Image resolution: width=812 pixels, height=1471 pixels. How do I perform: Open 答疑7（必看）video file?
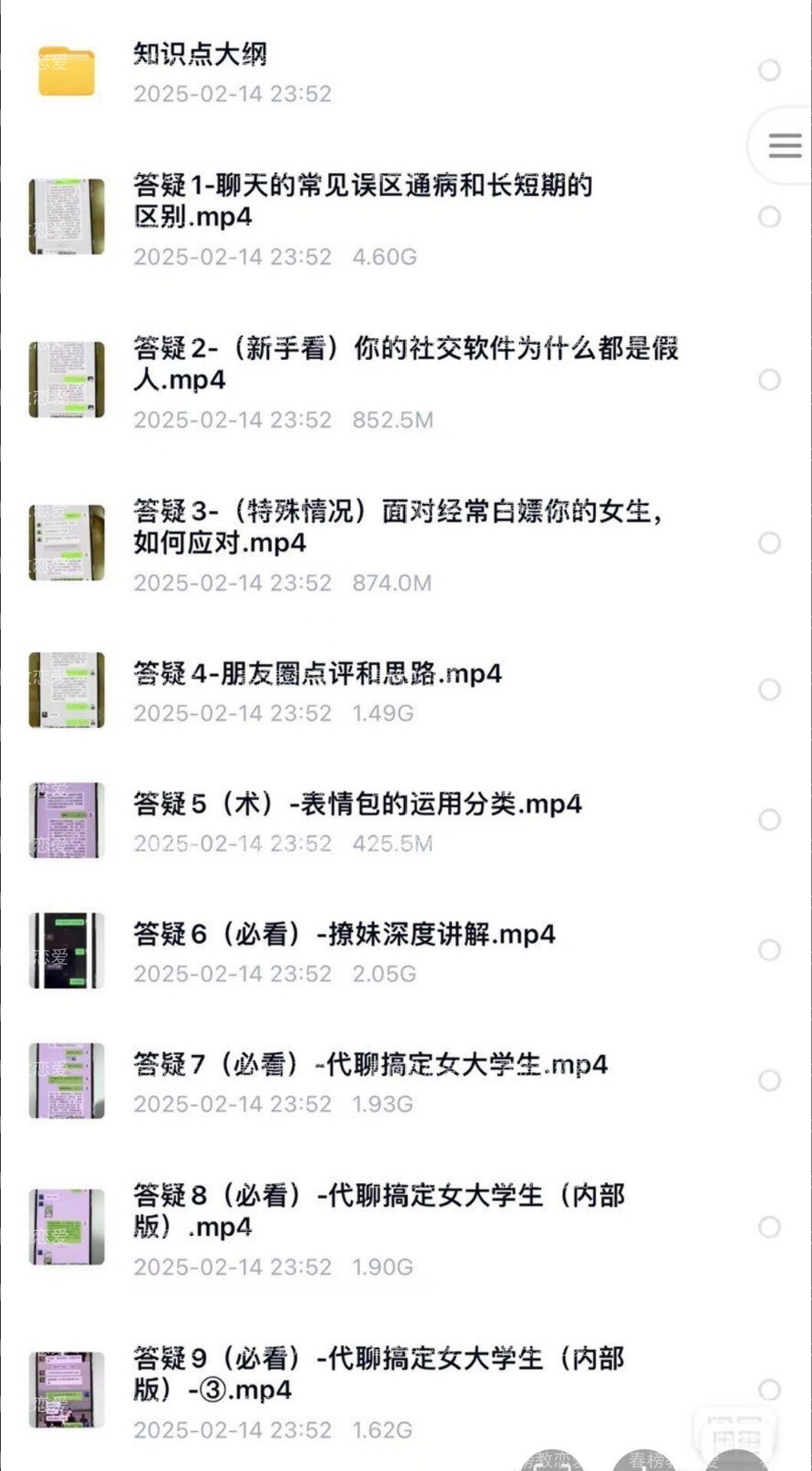370,1065
